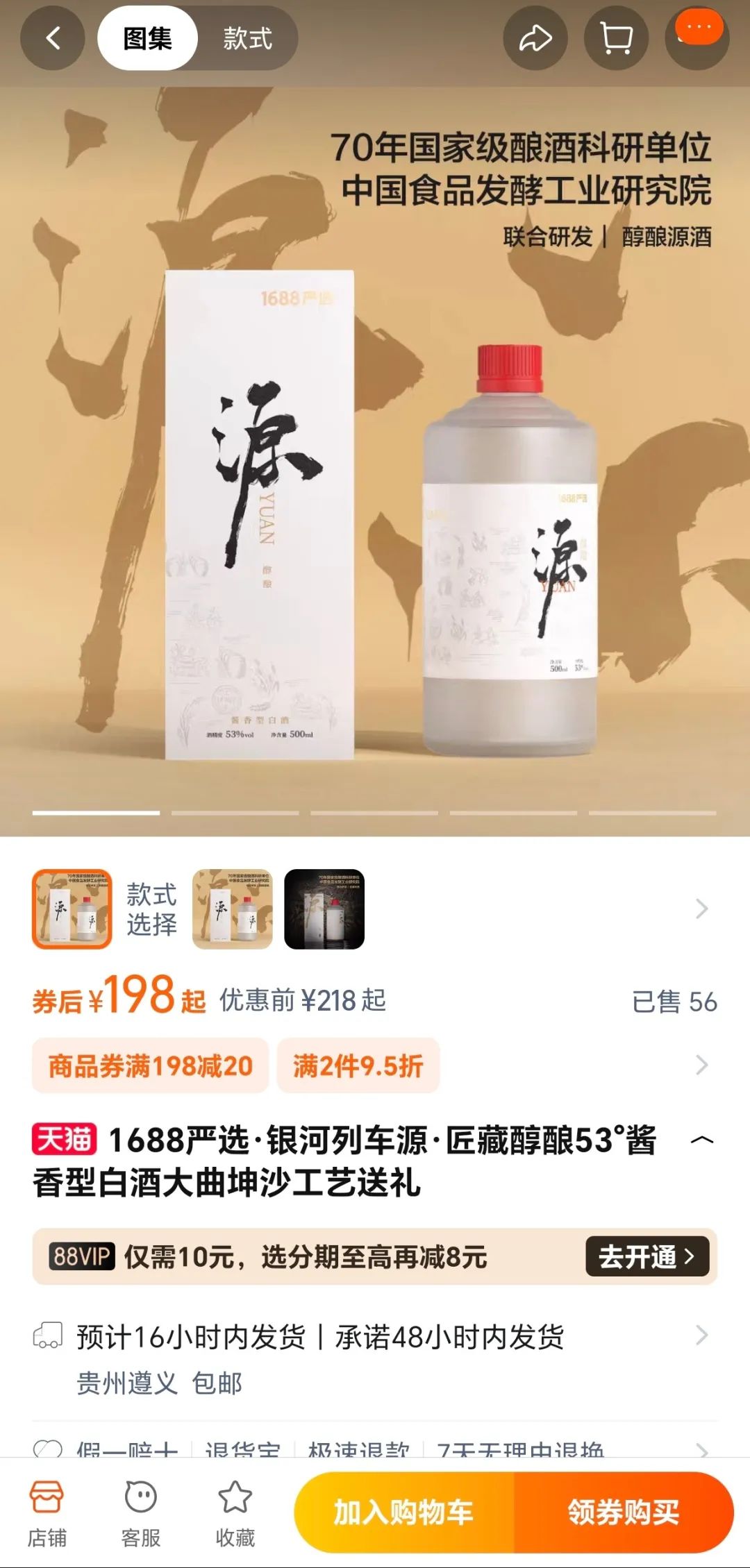Share this product
Viewport: 750px width, 1568px height.
pyautogui.click(x=535, y=38)
